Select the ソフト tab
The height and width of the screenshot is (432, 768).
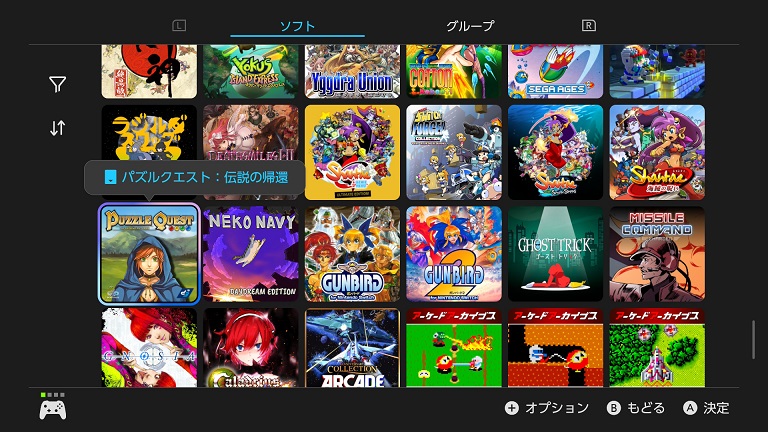[297, 26]
